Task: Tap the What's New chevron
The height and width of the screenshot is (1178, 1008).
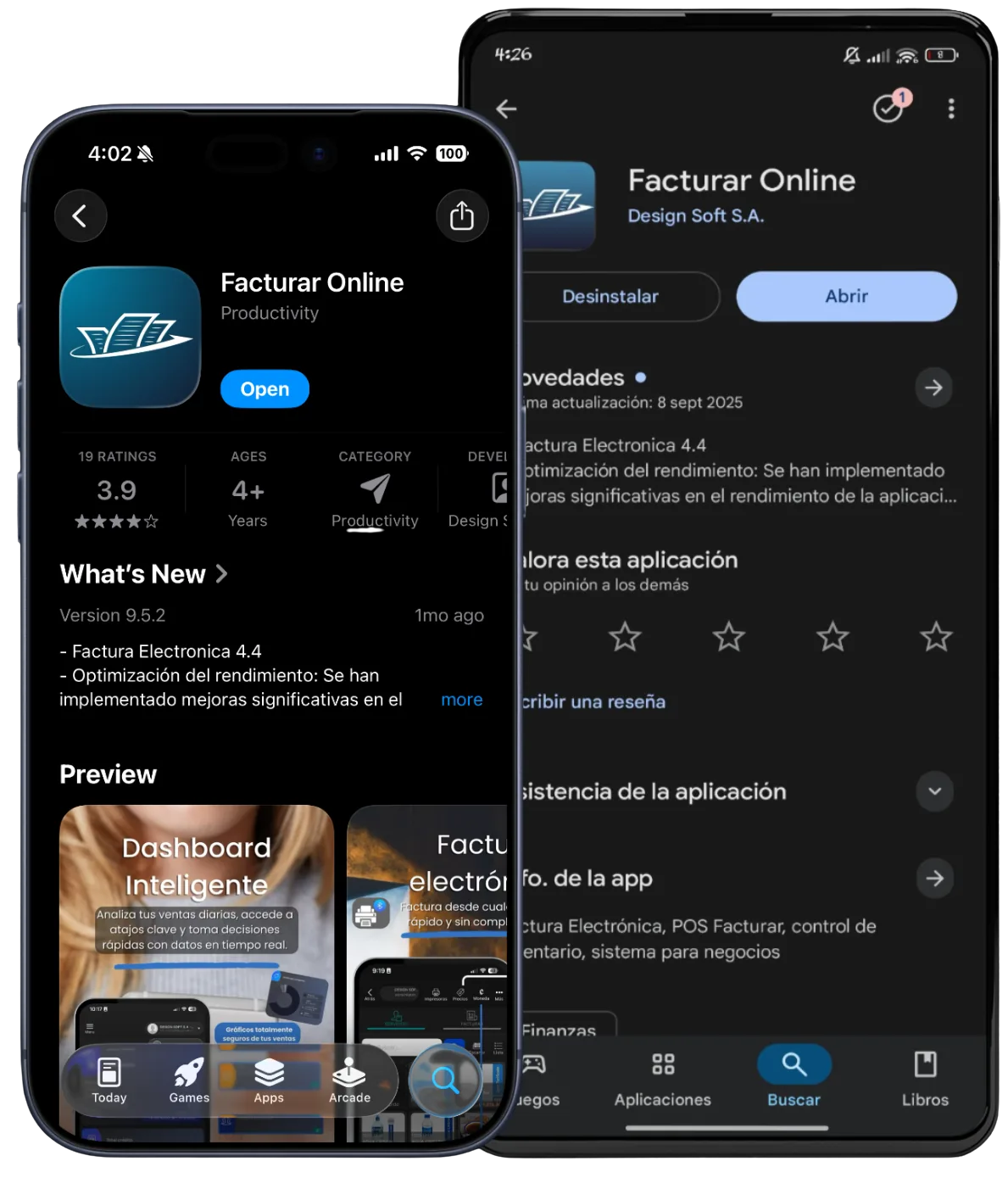Action: (x=222, y=574)
